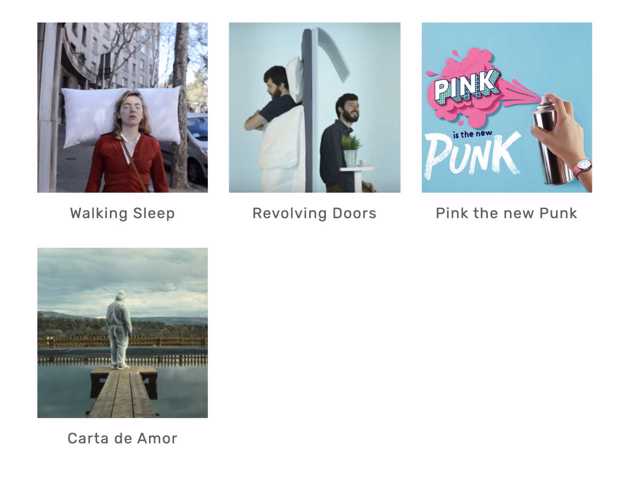Open the Walking Sleep project tile
This screenshot has width=641, height=480.
(x=122, y=107)
